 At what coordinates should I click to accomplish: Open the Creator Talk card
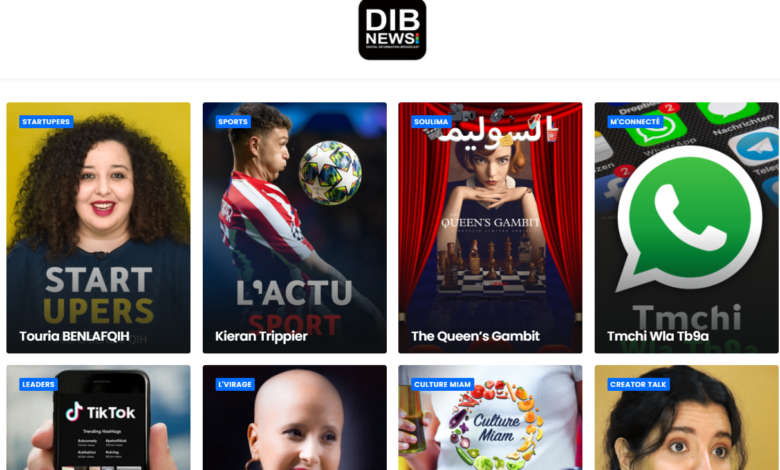pyautogui.click(x=686, y=420)
